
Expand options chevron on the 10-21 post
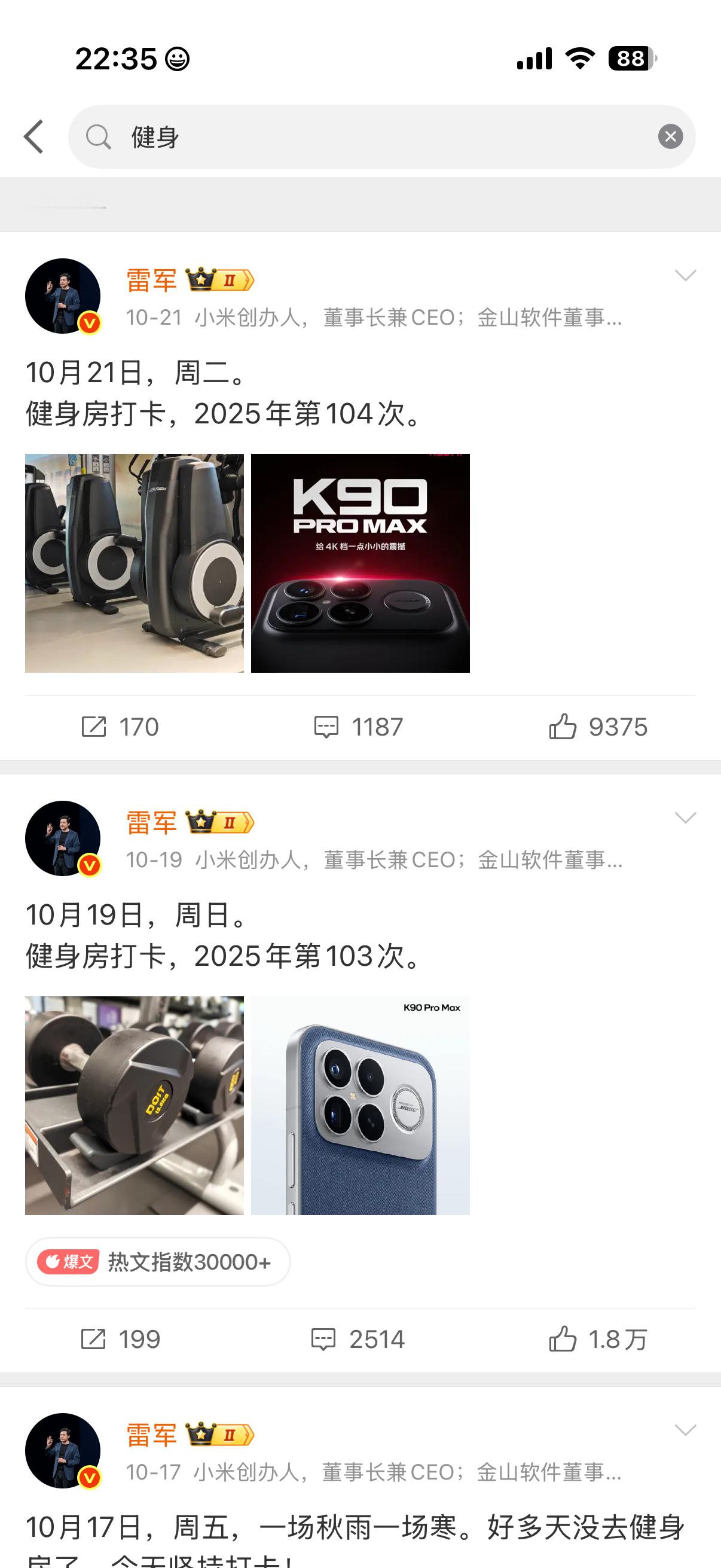point(685,276)
